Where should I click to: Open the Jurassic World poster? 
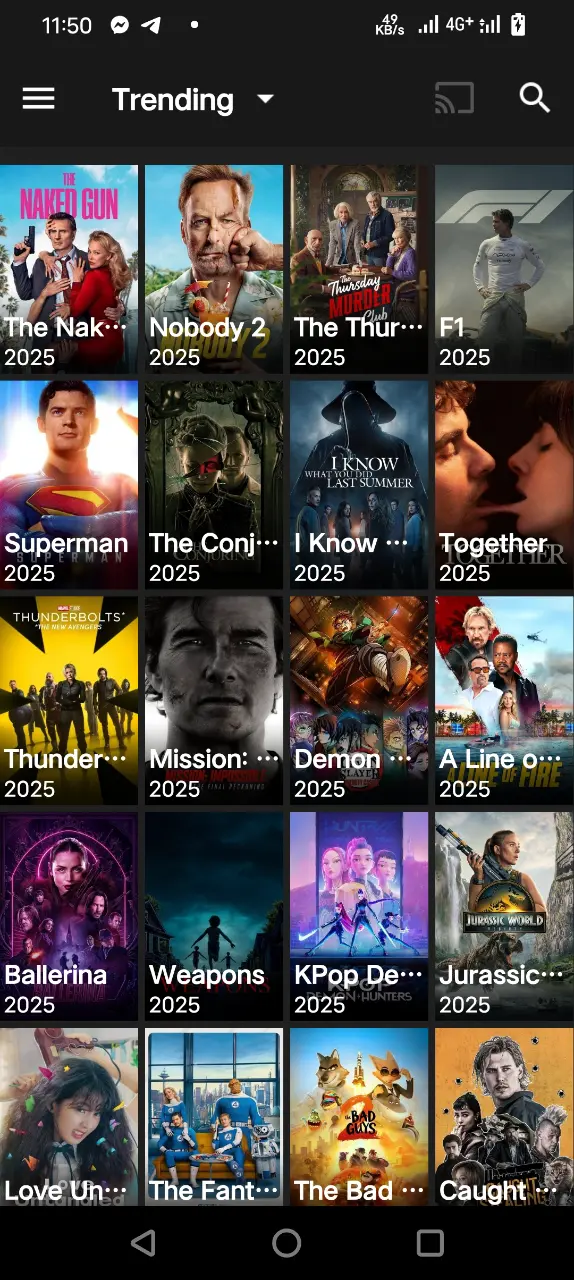[504, 917]
